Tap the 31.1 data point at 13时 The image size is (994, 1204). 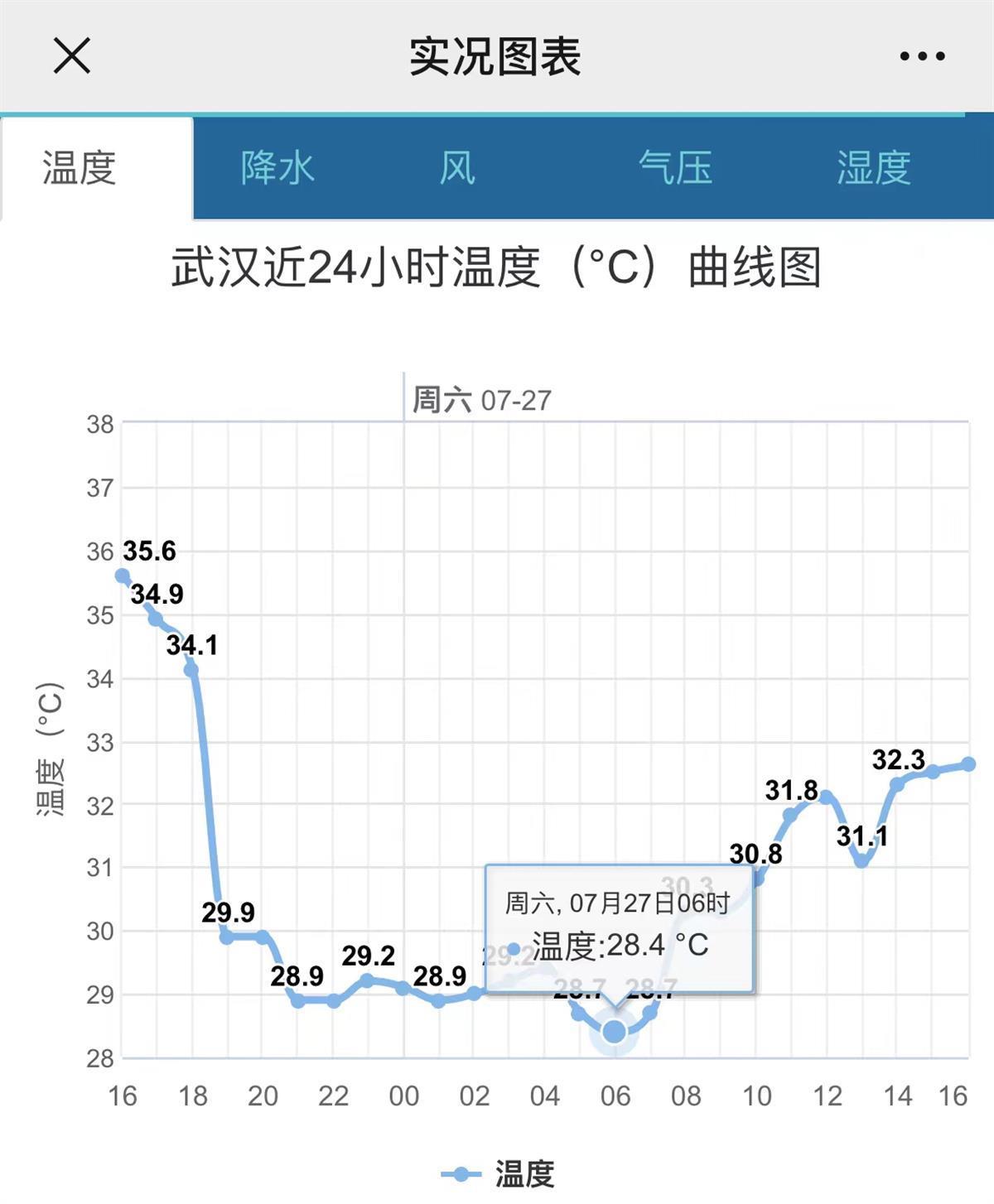pyautogui.click(x=861, y=860)
